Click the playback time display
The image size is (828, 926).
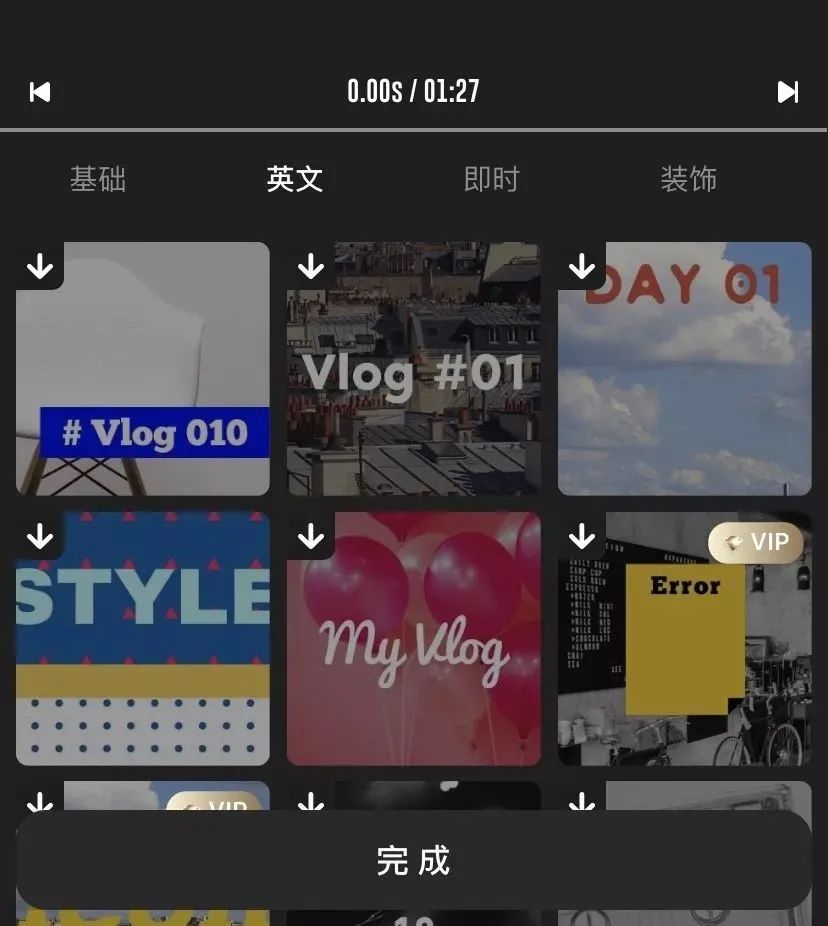(414, 91)
